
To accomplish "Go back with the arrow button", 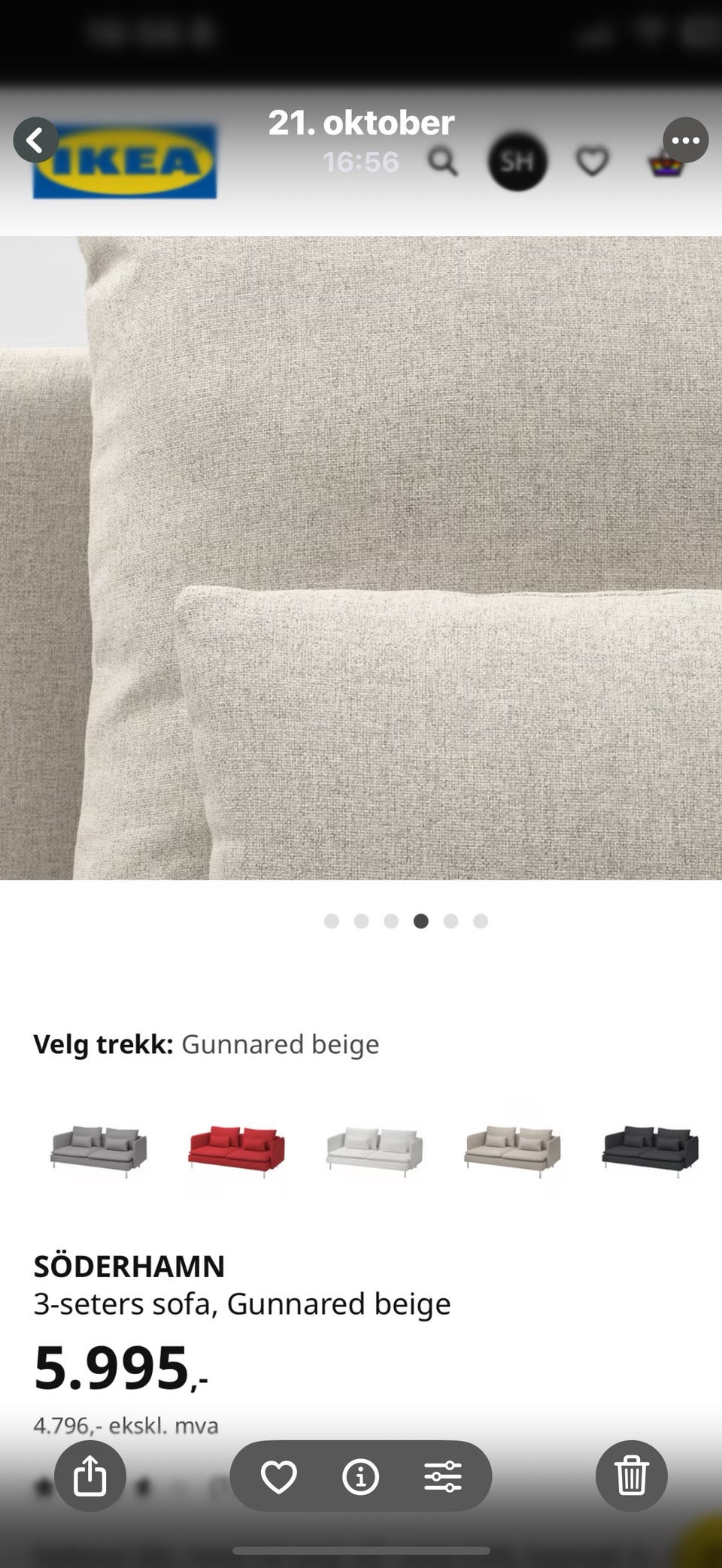I will coord(35,140).
